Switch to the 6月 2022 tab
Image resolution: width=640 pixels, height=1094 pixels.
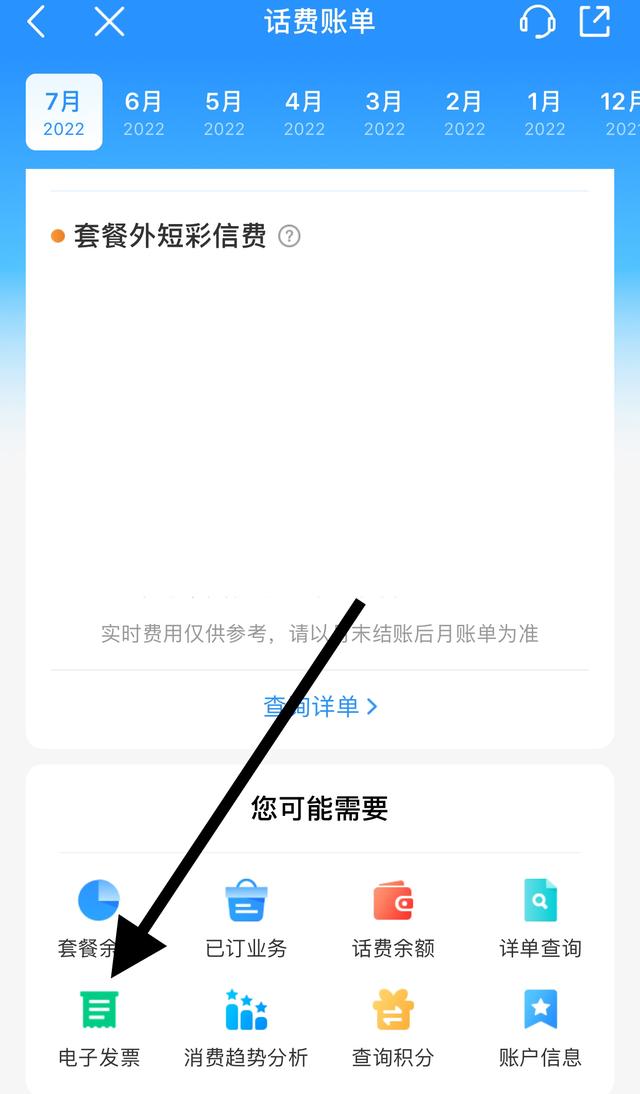click(x=143, y=113)
